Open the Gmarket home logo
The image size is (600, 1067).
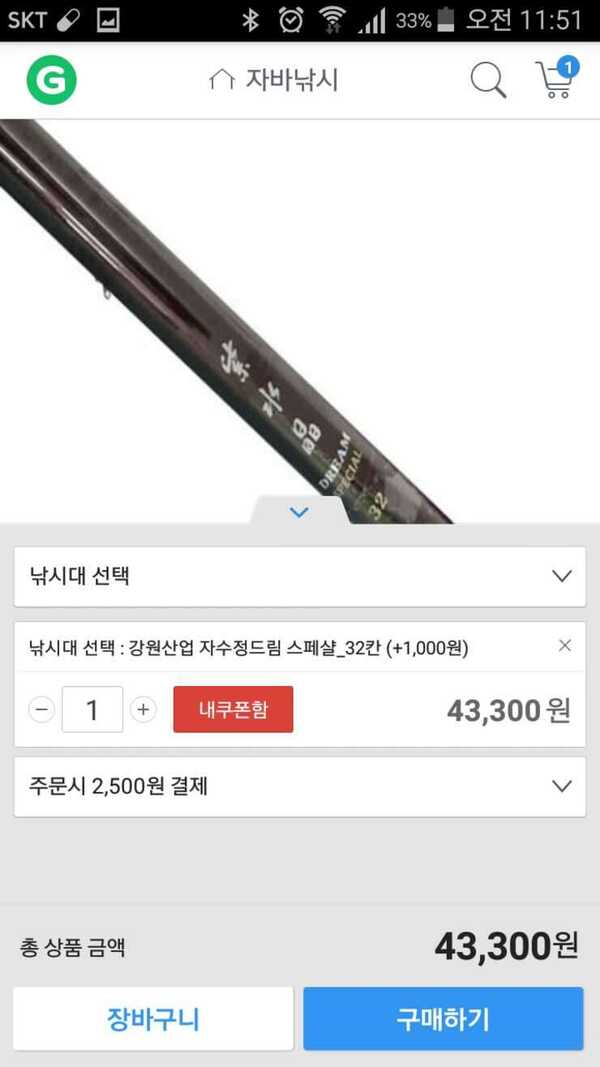[x=52, y=80]
